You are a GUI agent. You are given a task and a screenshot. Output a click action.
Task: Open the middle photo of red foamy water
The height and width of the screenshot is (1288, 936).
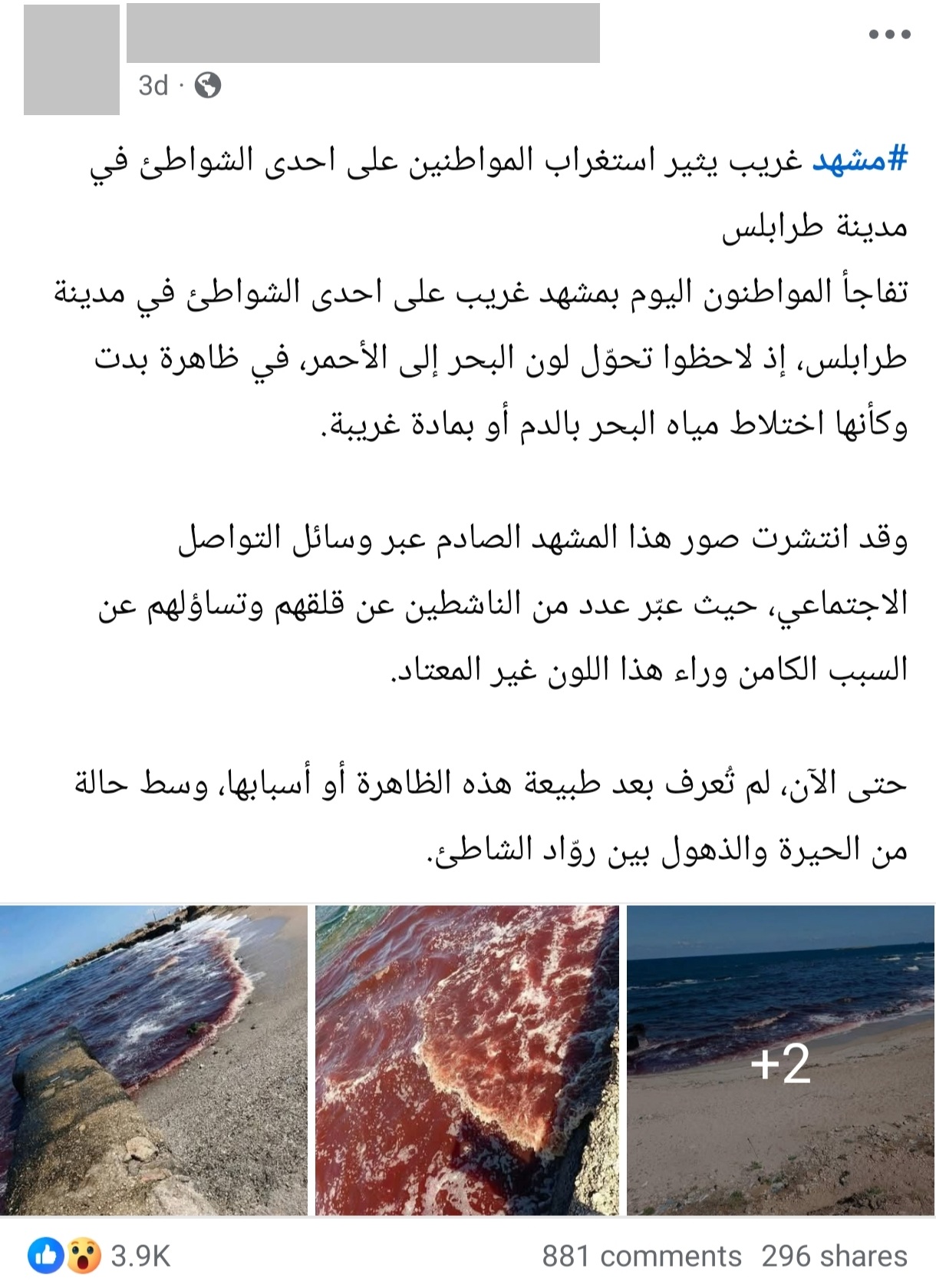(x=466, y=1060)
